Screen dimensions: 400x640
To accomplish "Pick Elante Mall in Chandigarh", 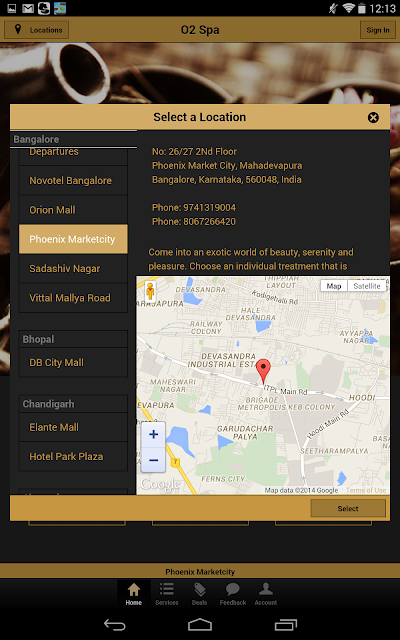I will [73, 427].
